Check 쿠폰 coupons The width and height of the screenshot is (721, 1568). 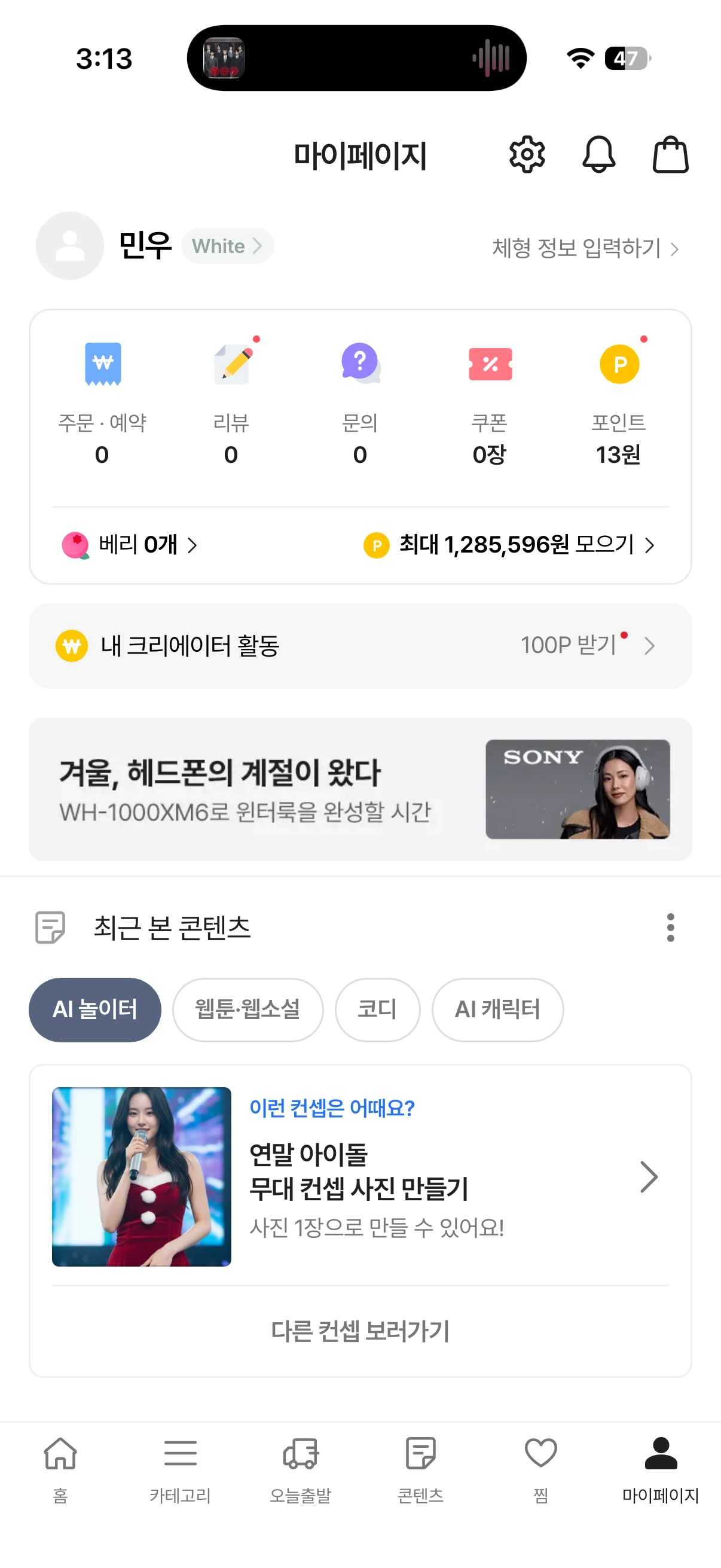(x=489, y=402)
